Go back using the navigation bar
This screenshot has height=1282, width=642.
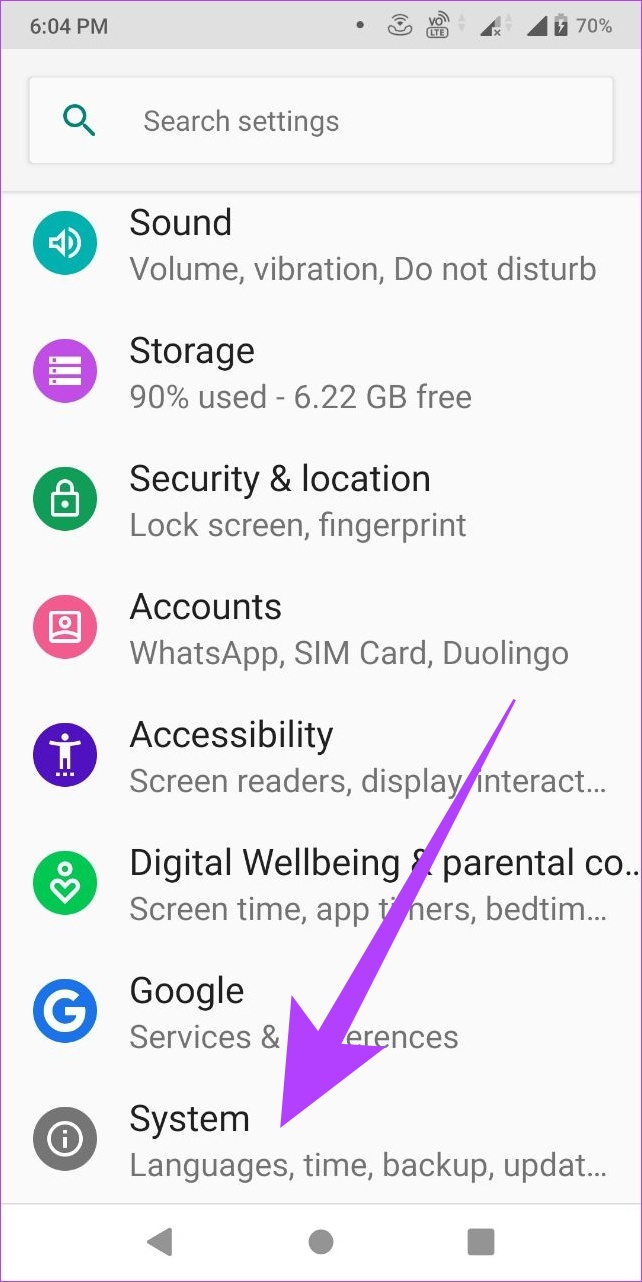pos(160,1242)
